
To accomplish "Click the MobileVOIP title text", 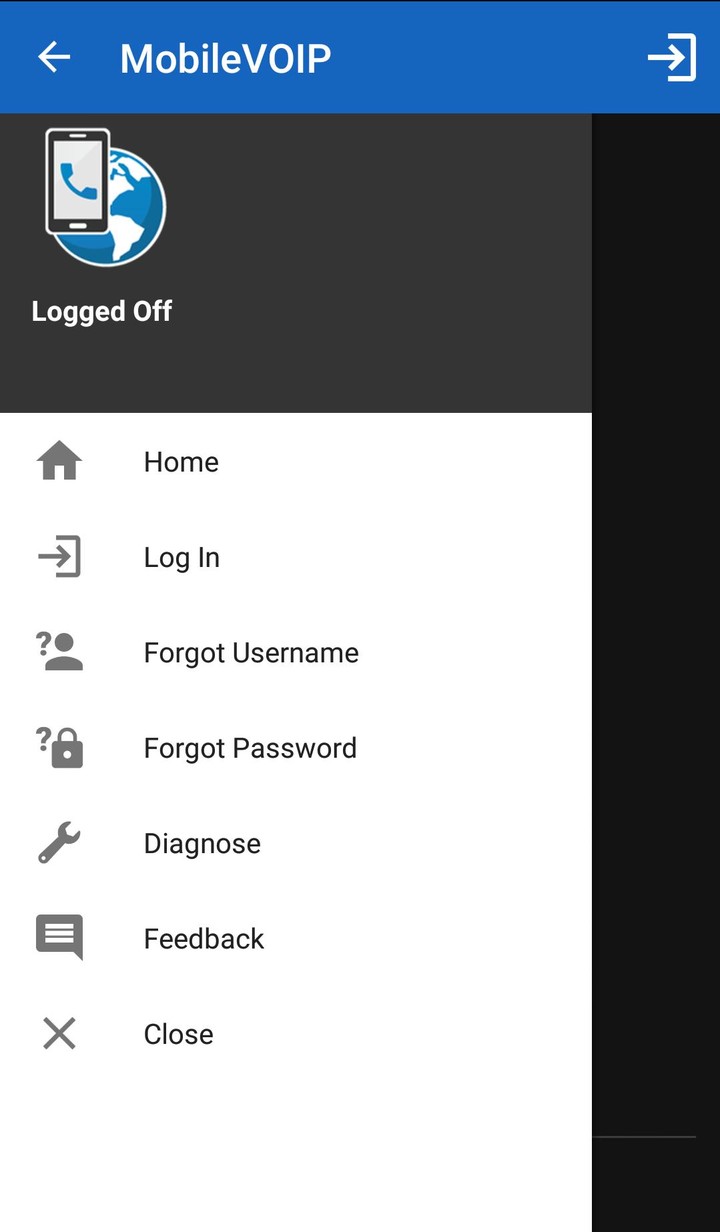I will (224, 57).
